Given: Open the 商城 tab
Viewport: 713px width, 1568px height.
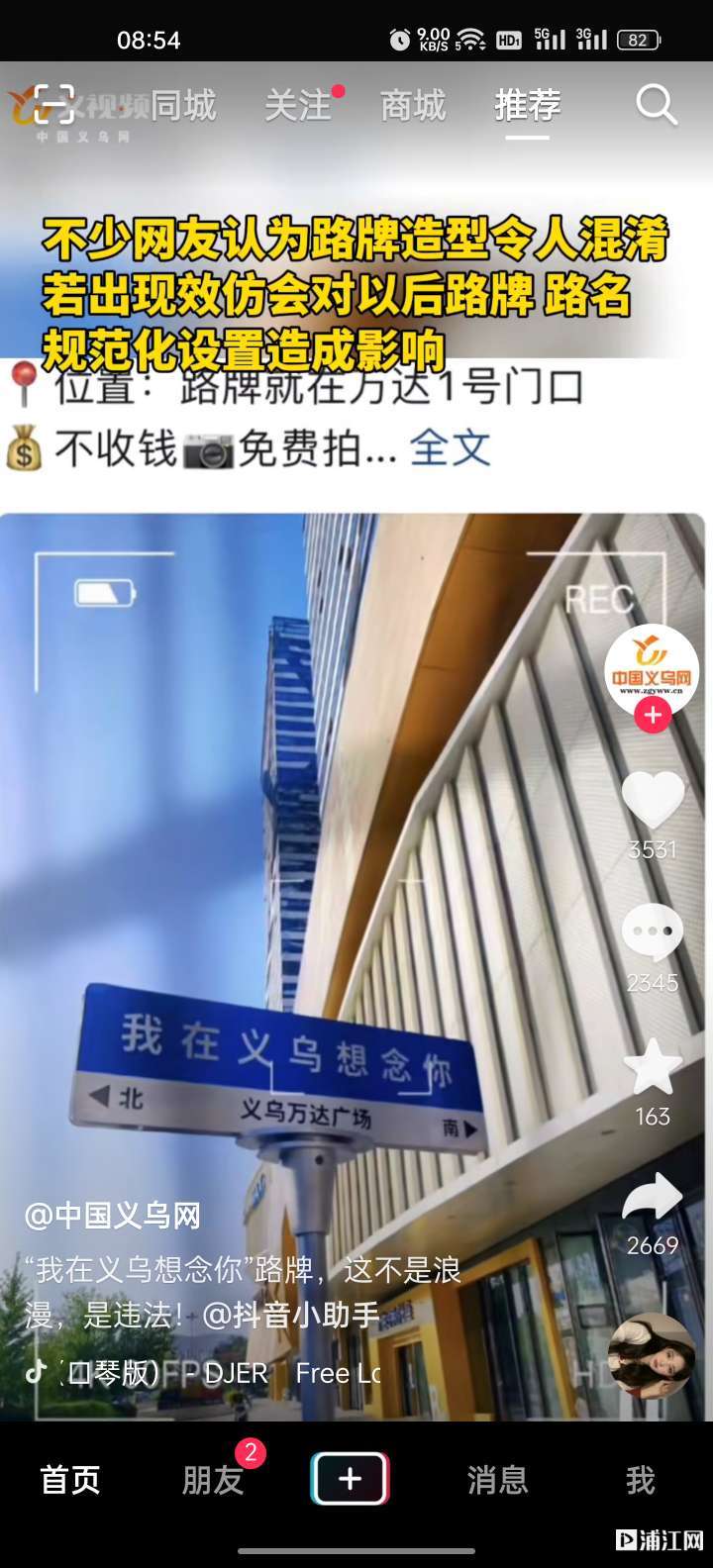Looking at the screenshot, I should tap(413, 105).
